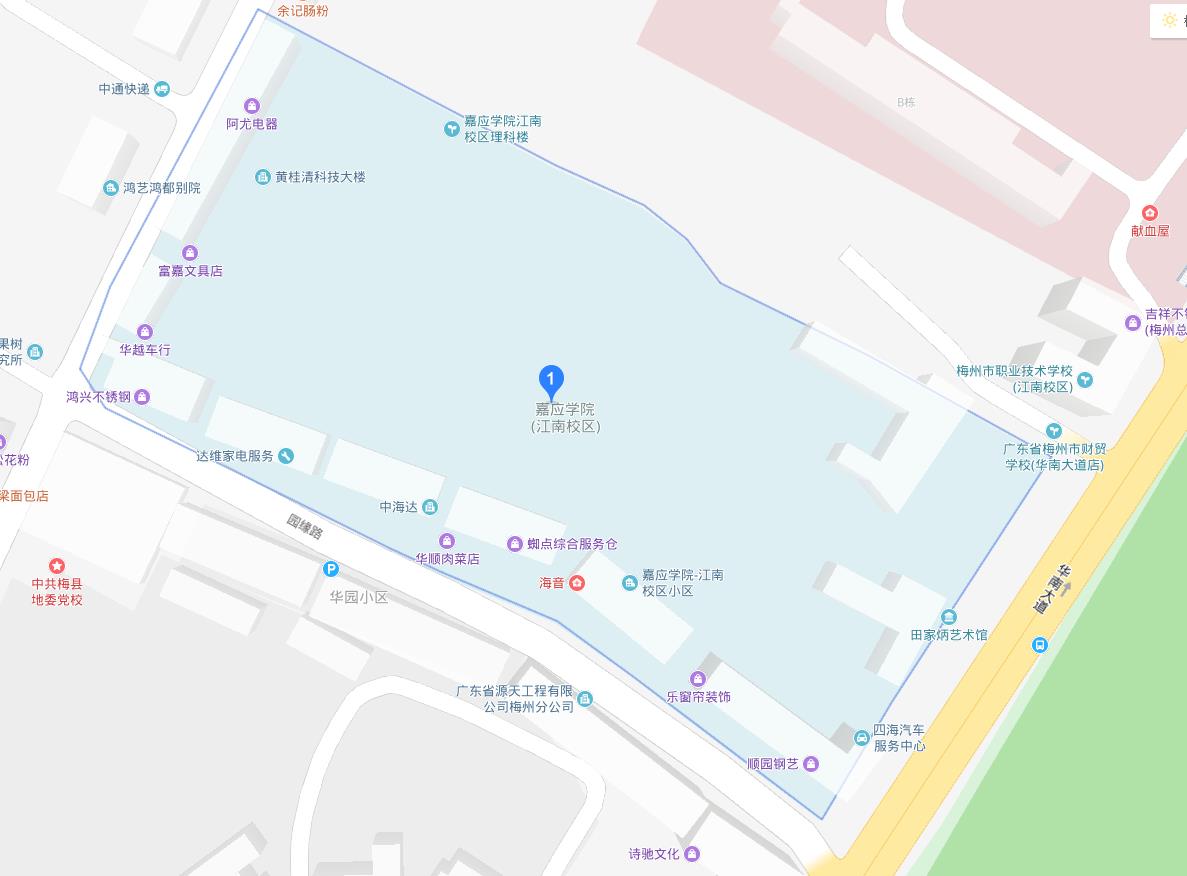This screenshot has width=1187, height=876.
Task: Select the 蜘点综合服务仓 marker
Action: pos(514,544)
